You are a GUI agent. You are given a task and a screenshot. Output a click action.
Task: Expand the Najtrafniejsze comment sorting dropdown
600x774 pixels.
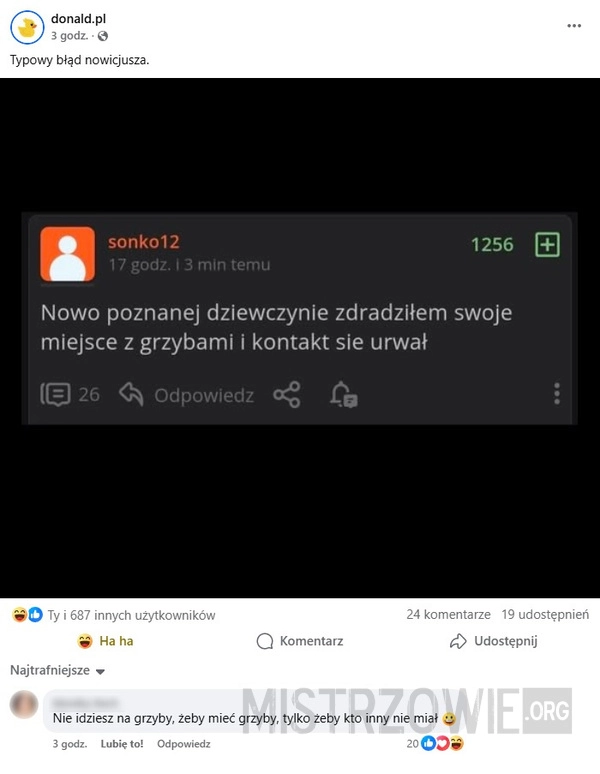(57, 670)
